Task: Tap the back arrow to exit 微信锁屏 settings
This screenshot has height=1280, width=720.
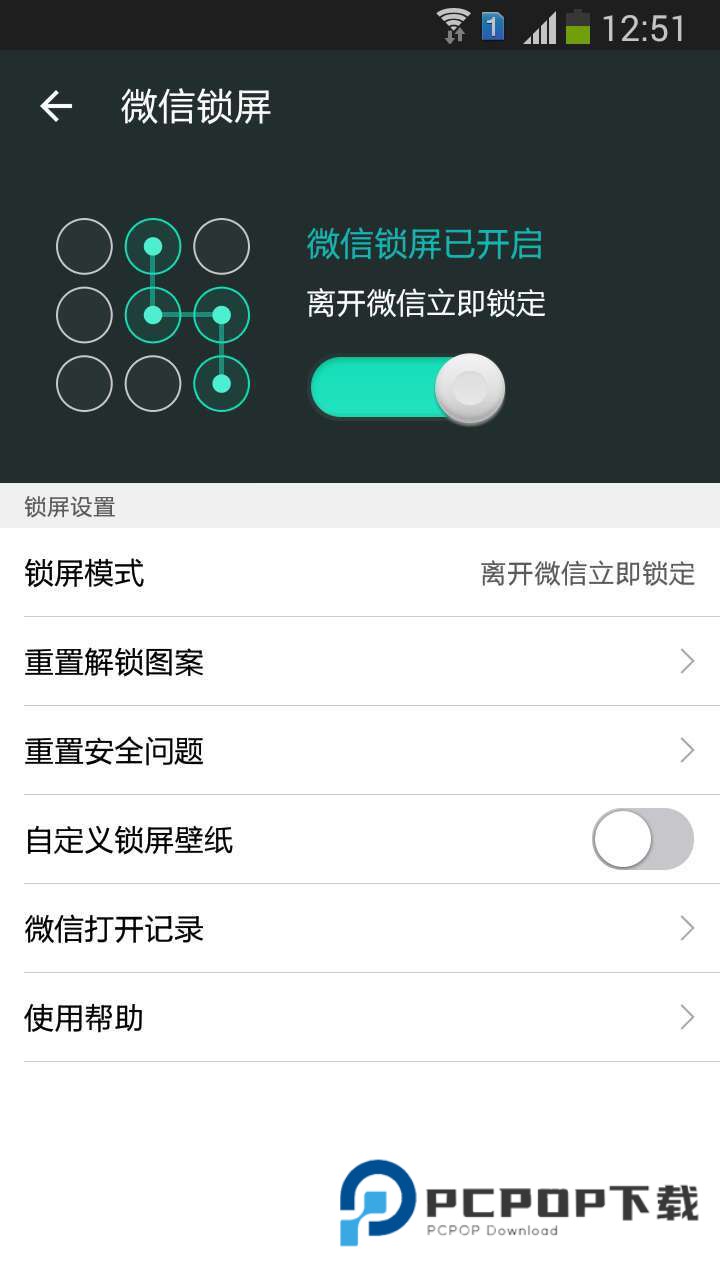Action: (57, 106)
